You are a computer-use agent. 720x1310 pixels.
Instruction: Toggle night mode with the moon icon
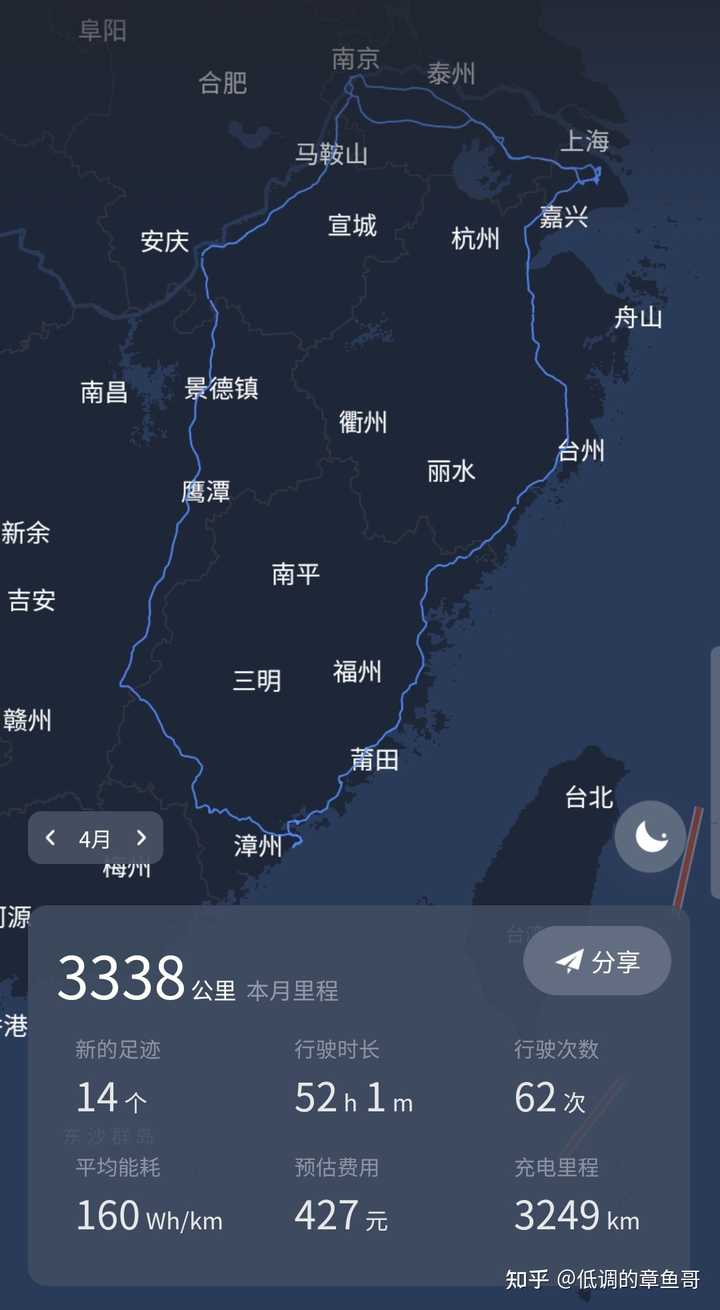(650, 835)
